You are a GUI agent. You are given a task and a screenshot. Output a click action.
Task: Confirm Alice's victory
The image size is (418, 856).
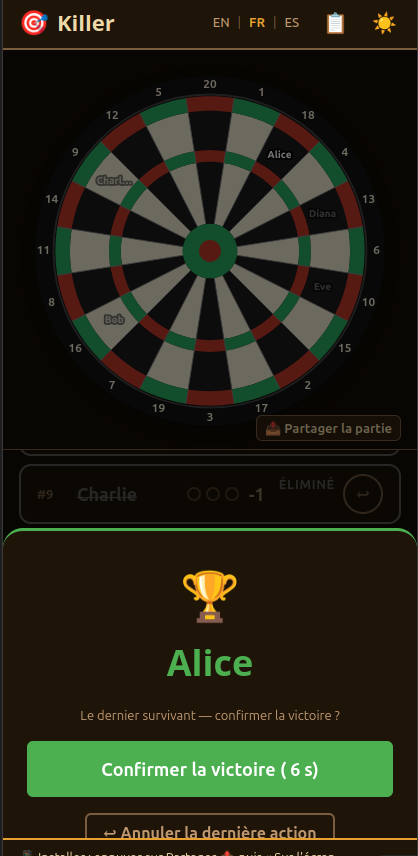click(210, 769)
